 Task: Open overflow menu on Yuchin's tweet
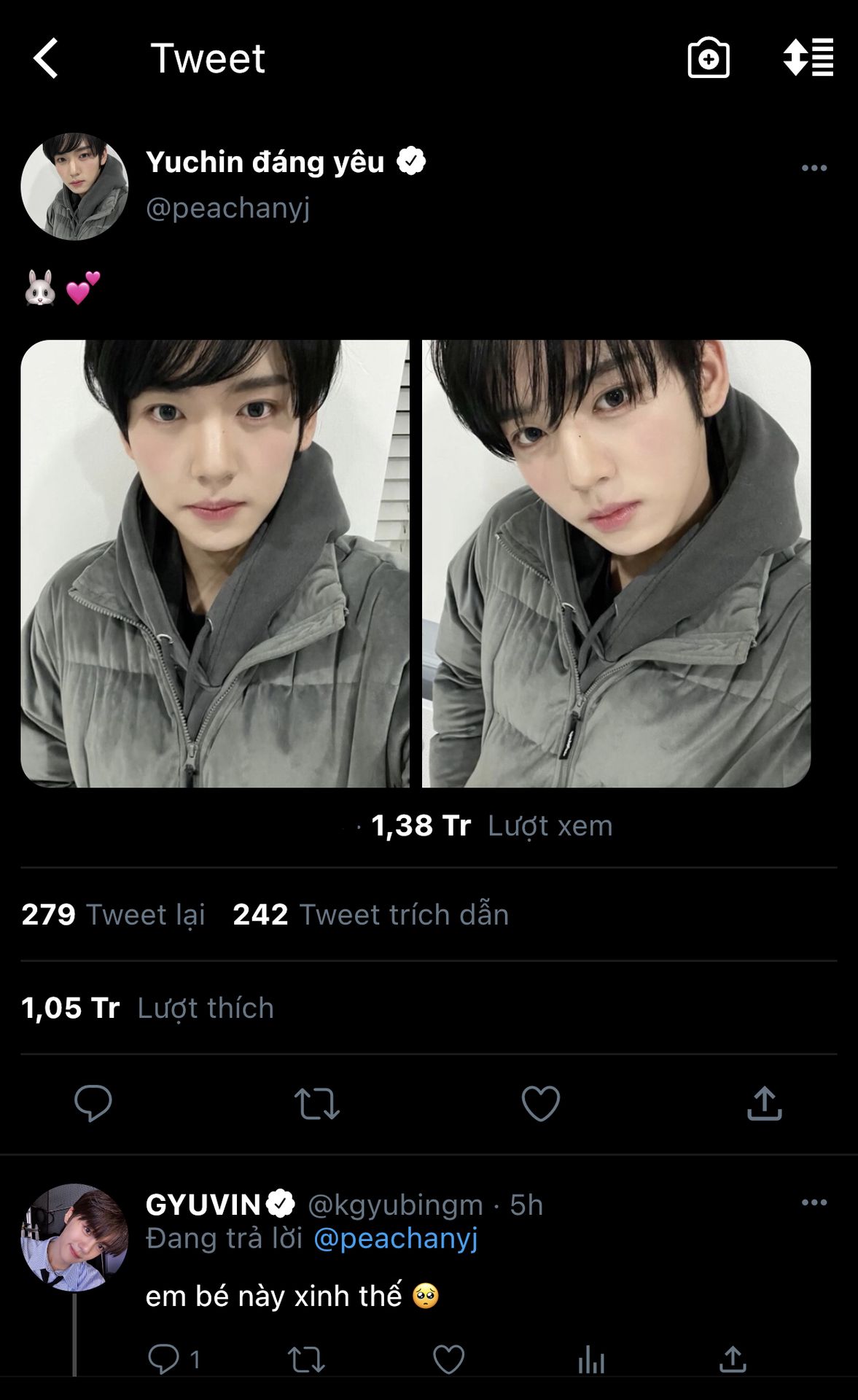(x=814, y=168)
